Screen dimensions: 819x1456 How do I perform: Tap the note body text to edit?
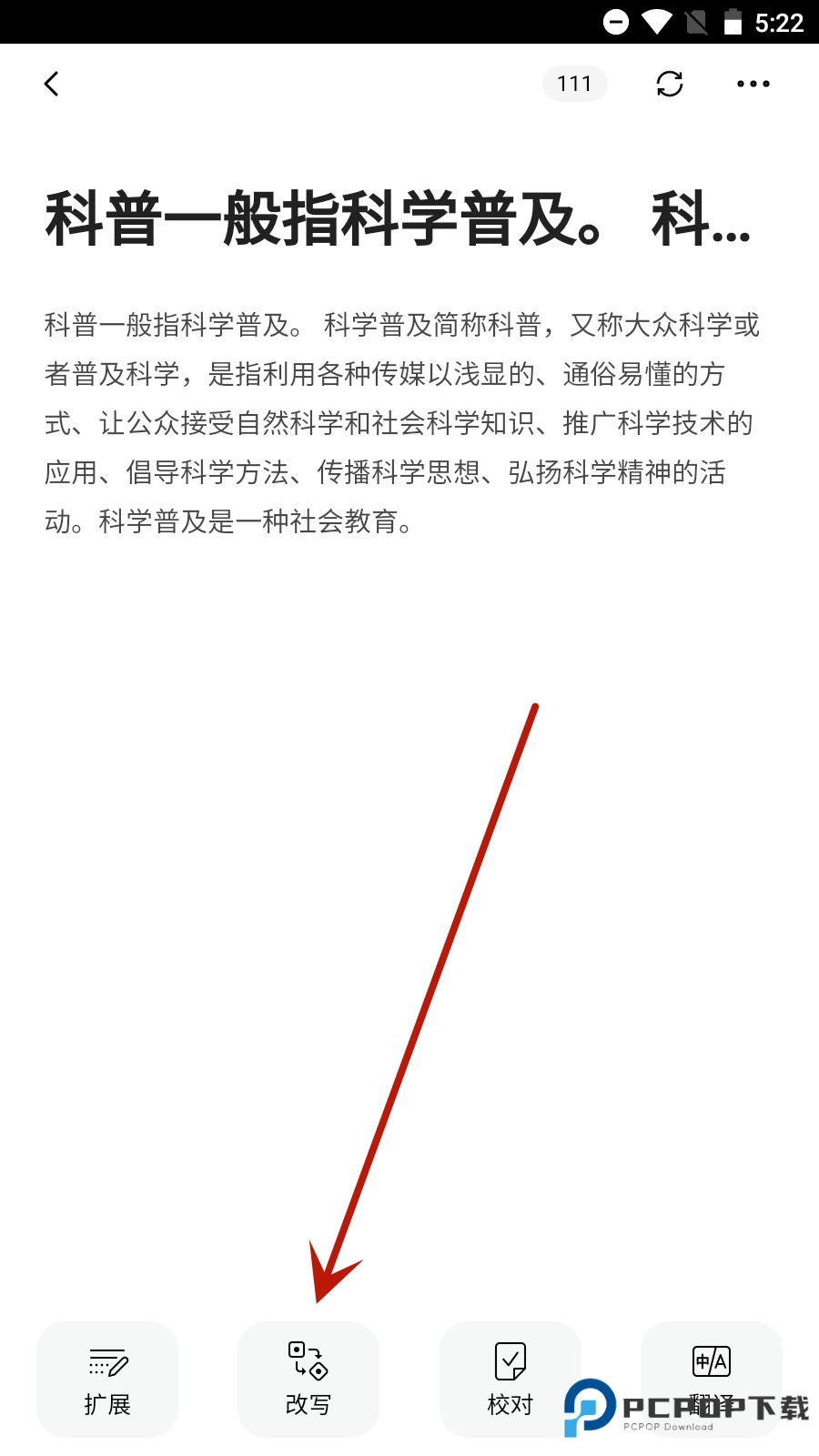[400, 423]
